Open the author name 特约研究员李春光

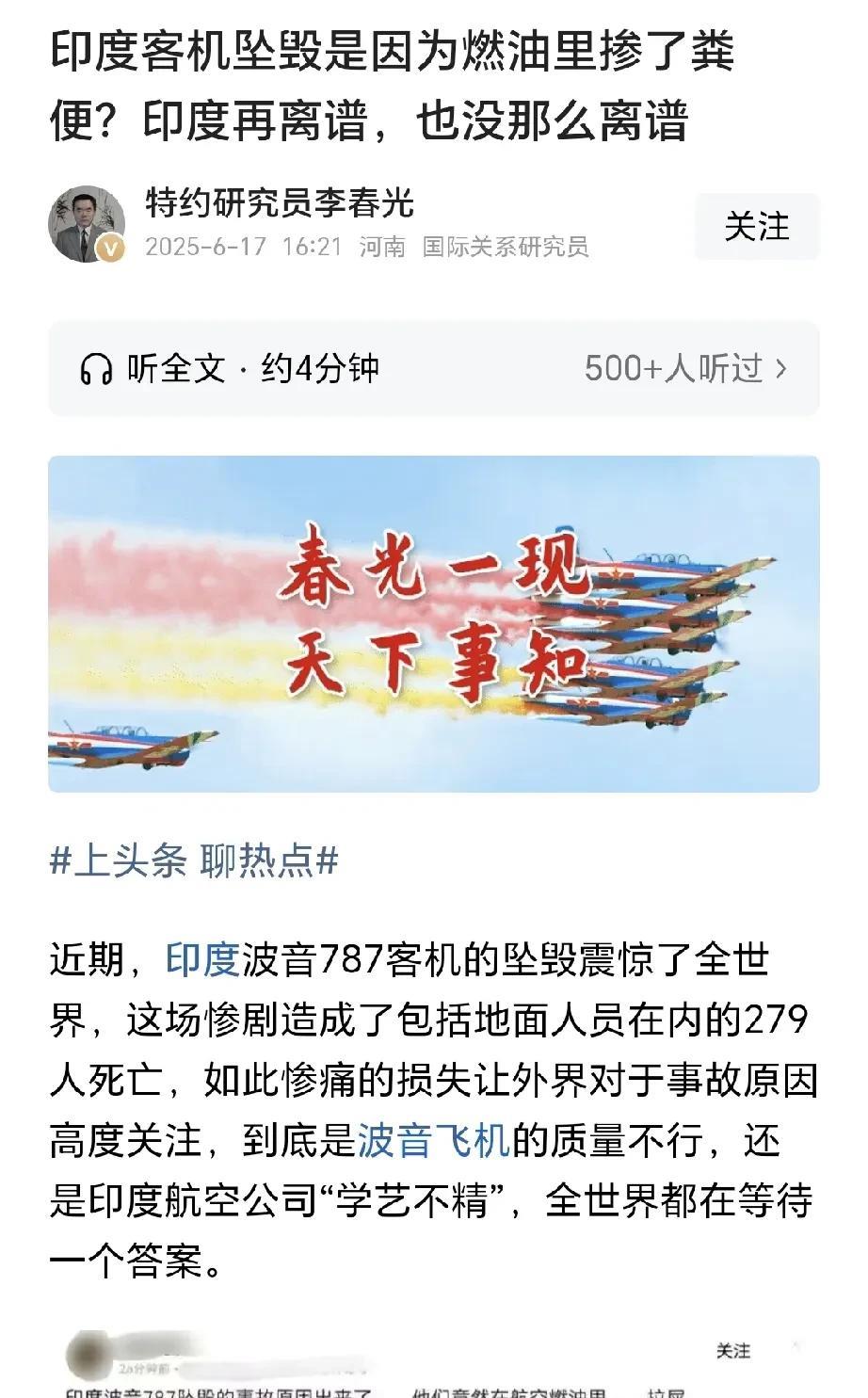280,202
